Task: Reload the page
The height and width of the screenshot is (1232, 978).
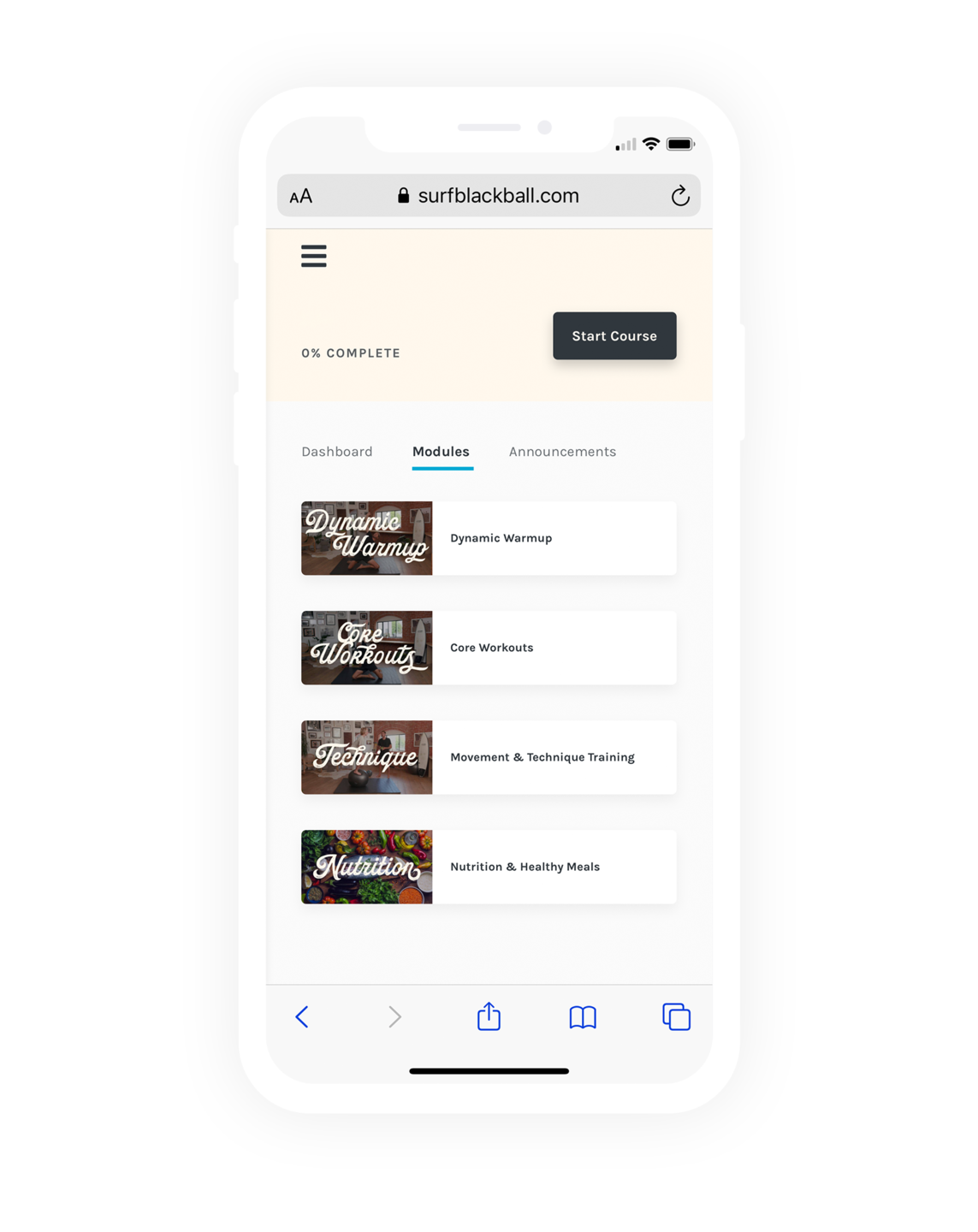Action: tap(679, 196)
